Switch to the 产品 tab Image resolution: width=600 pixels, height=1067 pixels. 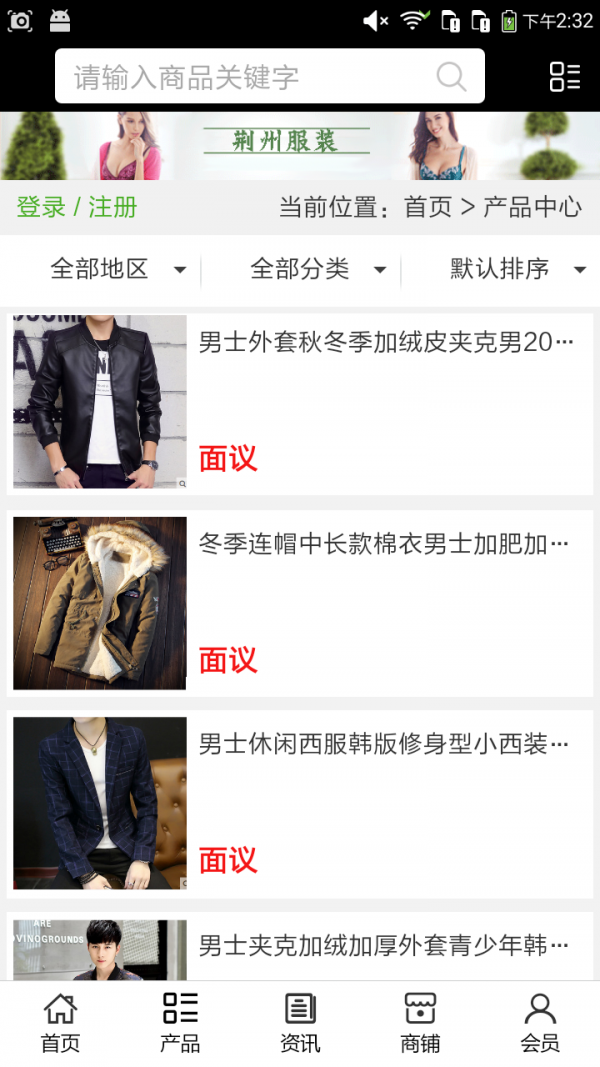[180, 1024]
